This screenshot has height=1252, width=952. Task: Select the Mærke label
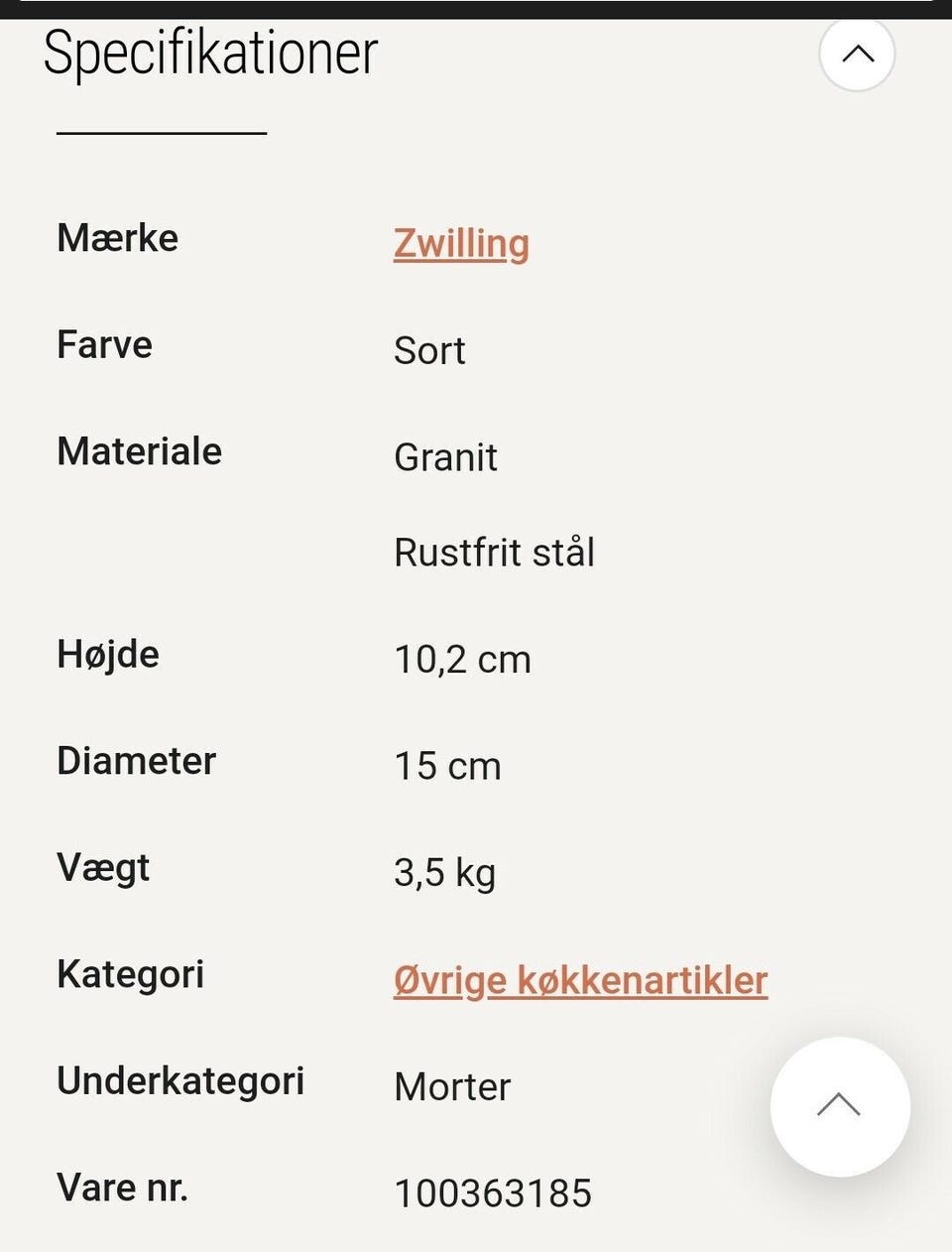117,239
